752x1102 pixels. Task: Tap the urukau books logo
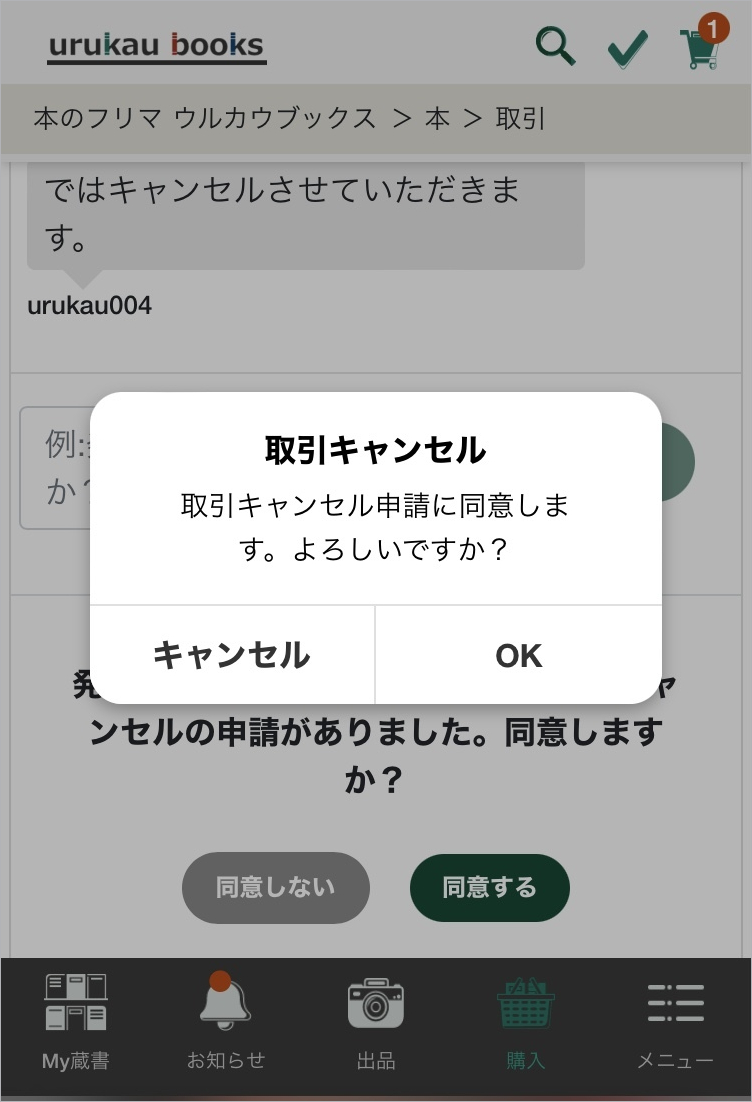tap(157, 46)
